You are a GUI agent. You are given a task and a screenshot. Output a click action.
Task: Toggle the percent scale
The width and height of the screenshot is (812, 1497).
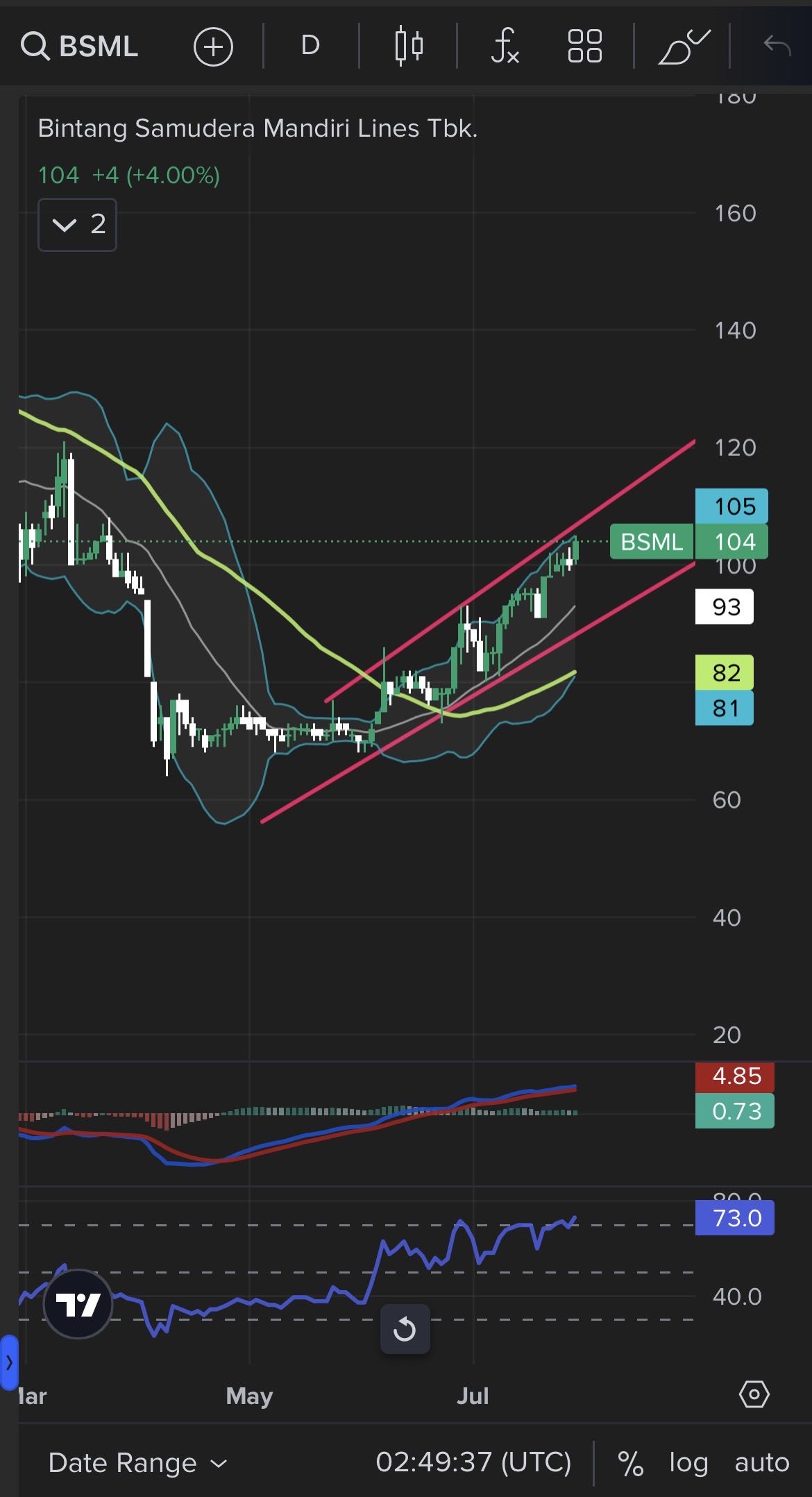[x=629, y=1463]
